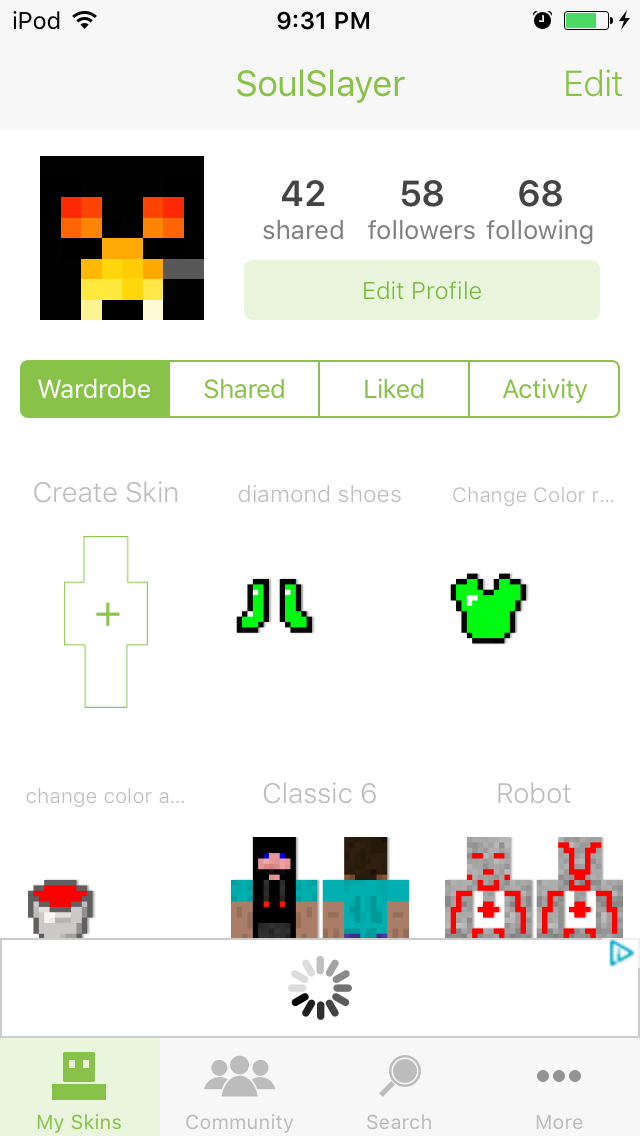Open the Activity tab
Screen dimensions: 640x1136
point(544,389)
